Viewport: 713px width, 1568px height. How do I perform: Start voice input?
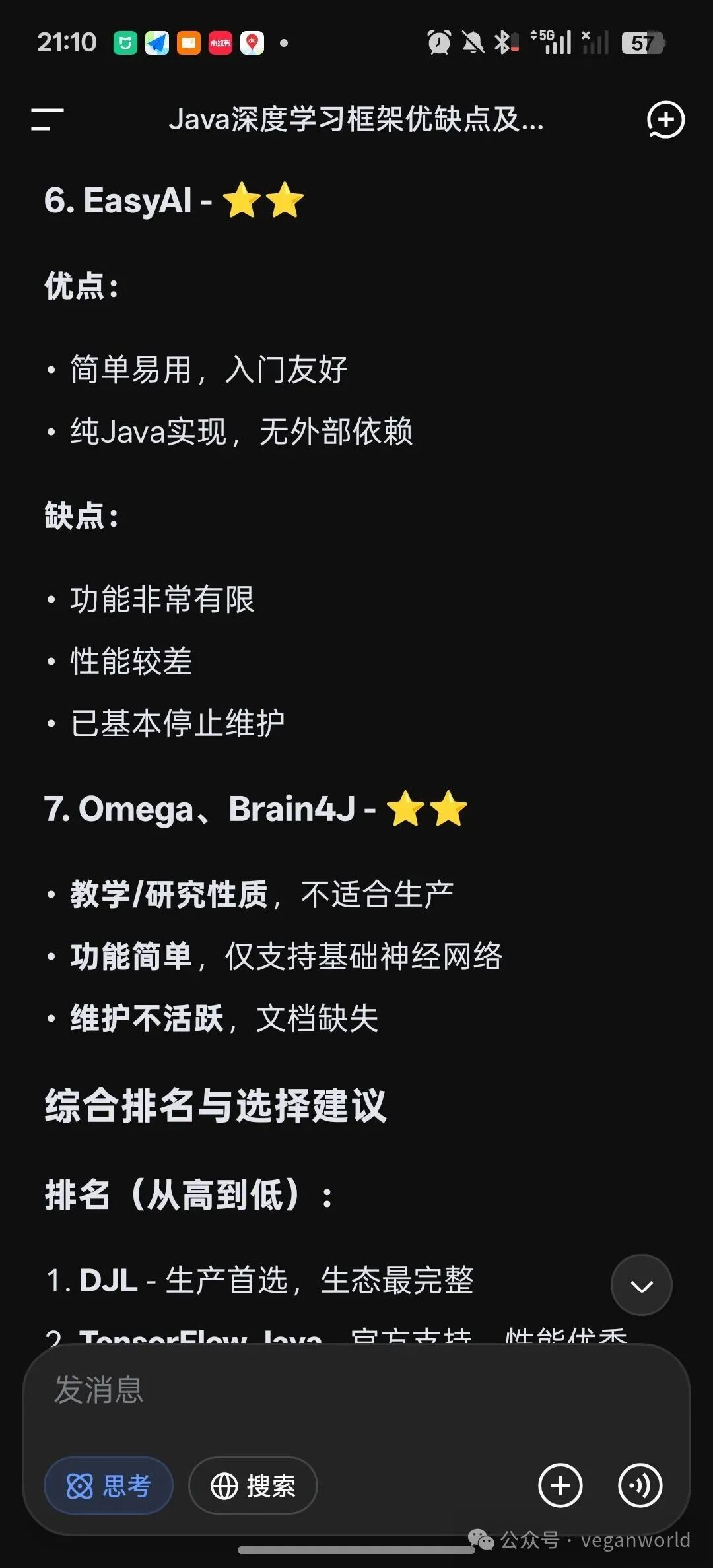640,1486
